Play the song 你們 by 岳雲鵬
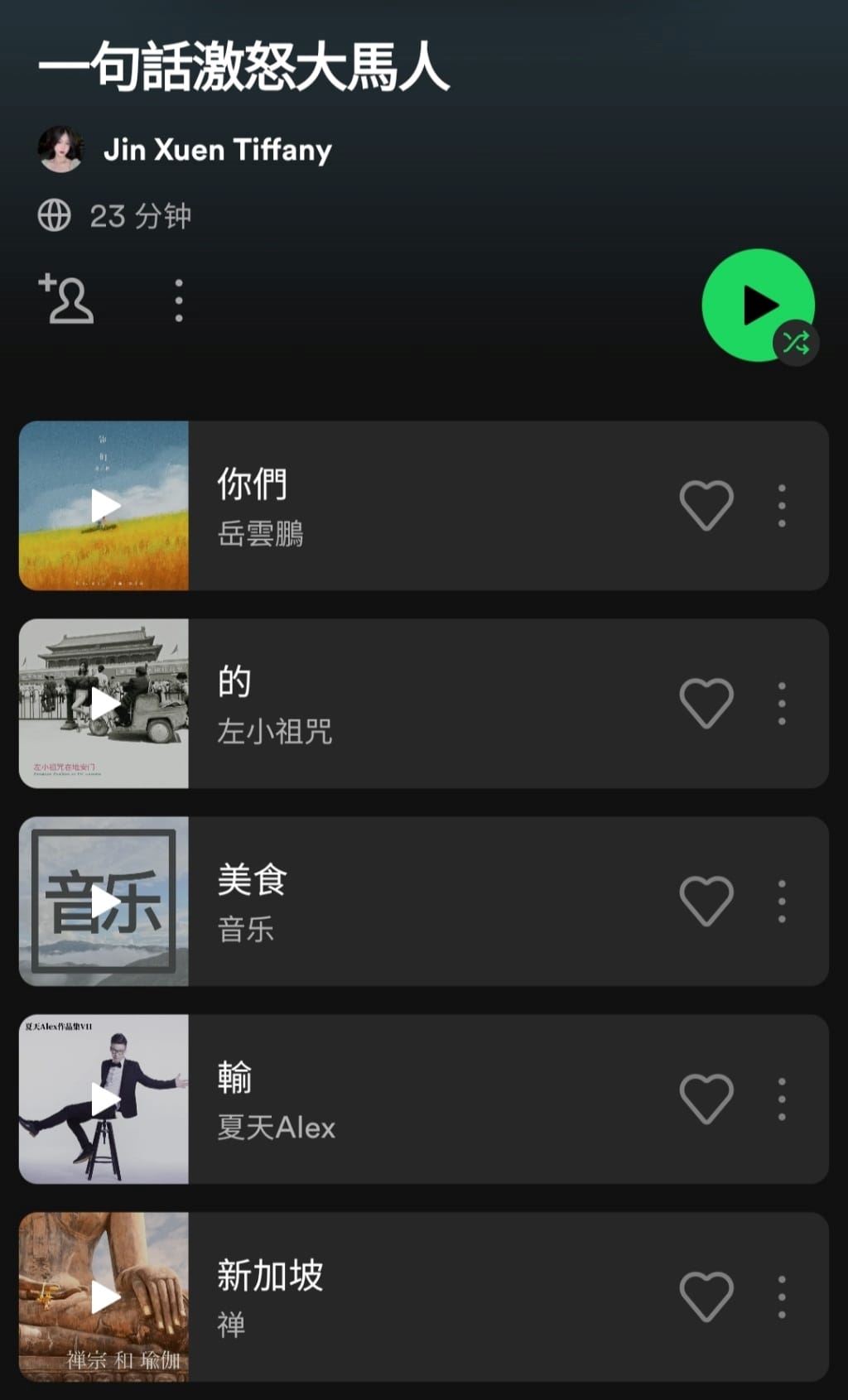 point(104,506)
